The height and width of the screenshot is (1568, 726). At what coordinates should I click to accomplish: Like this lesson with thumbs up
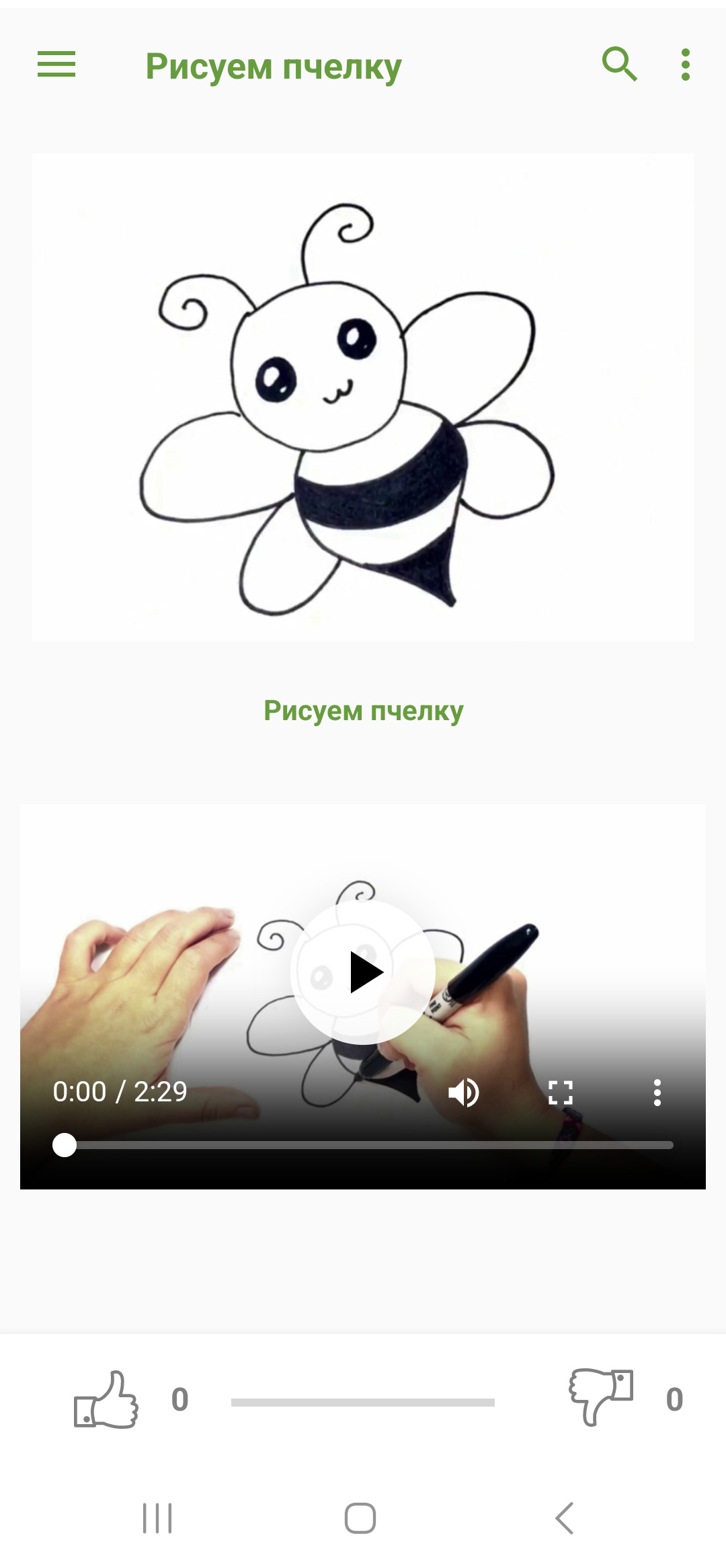(x=106, y=1399)
